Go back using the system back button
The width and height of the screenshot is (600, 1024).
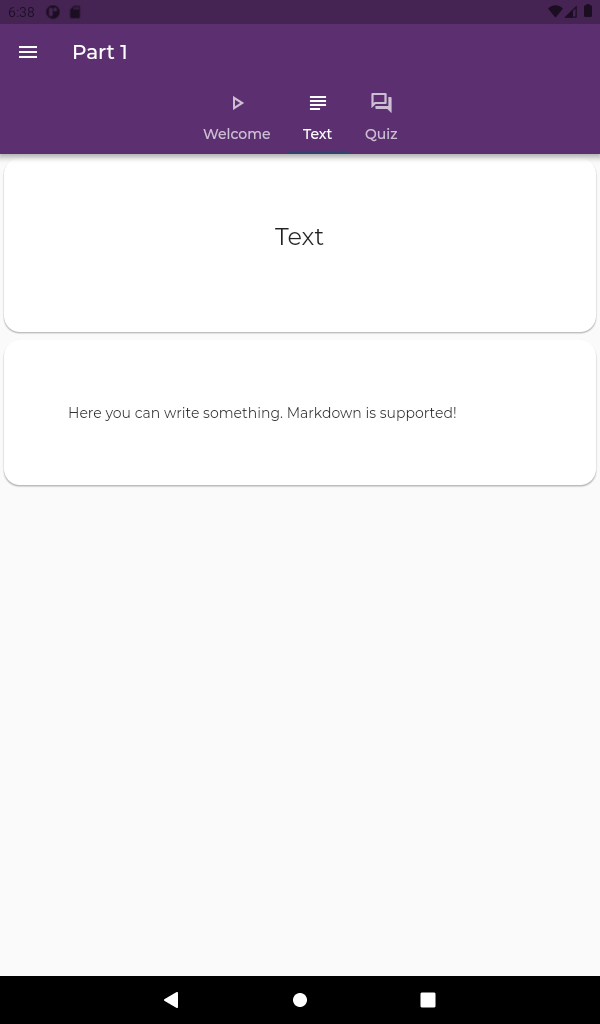point(171,999)
